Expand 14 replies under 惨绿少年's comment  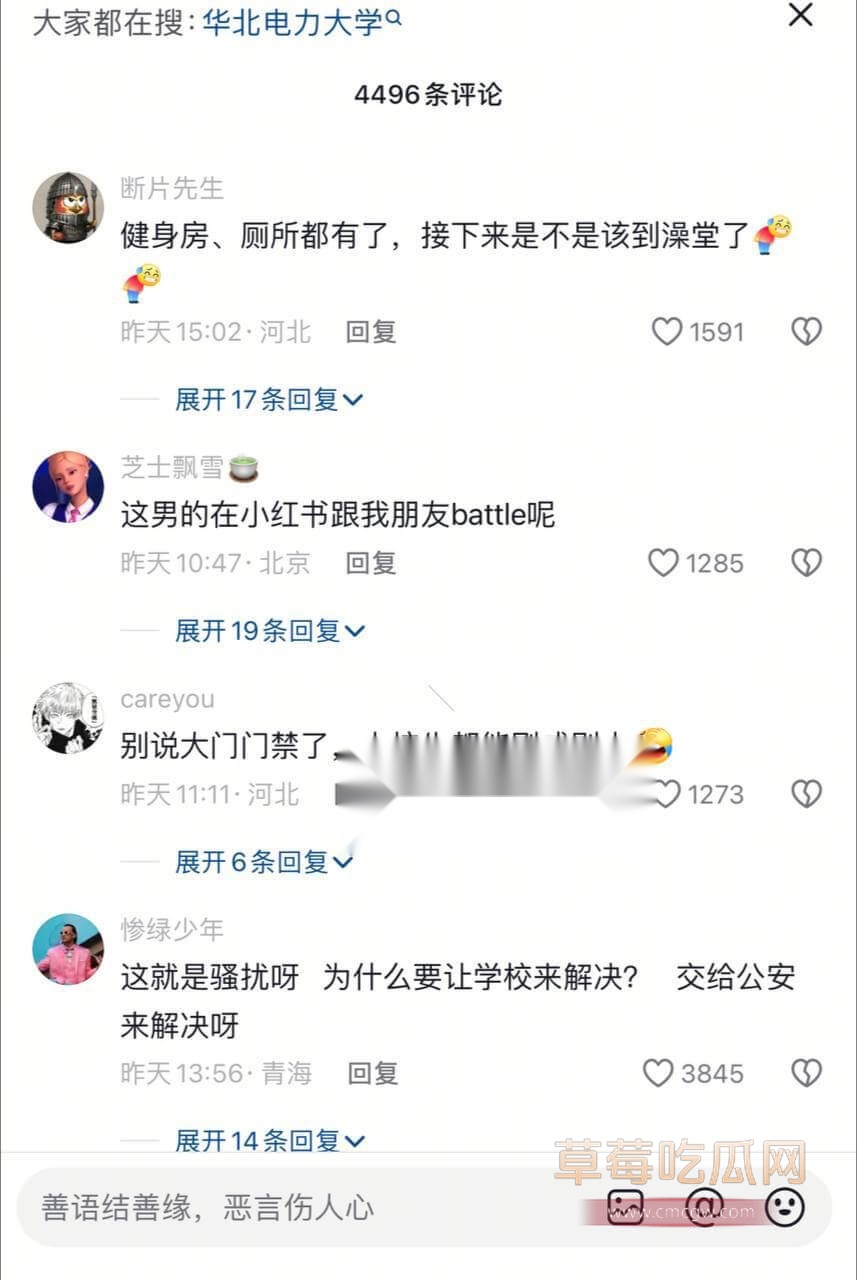[x=270, y=1140]
